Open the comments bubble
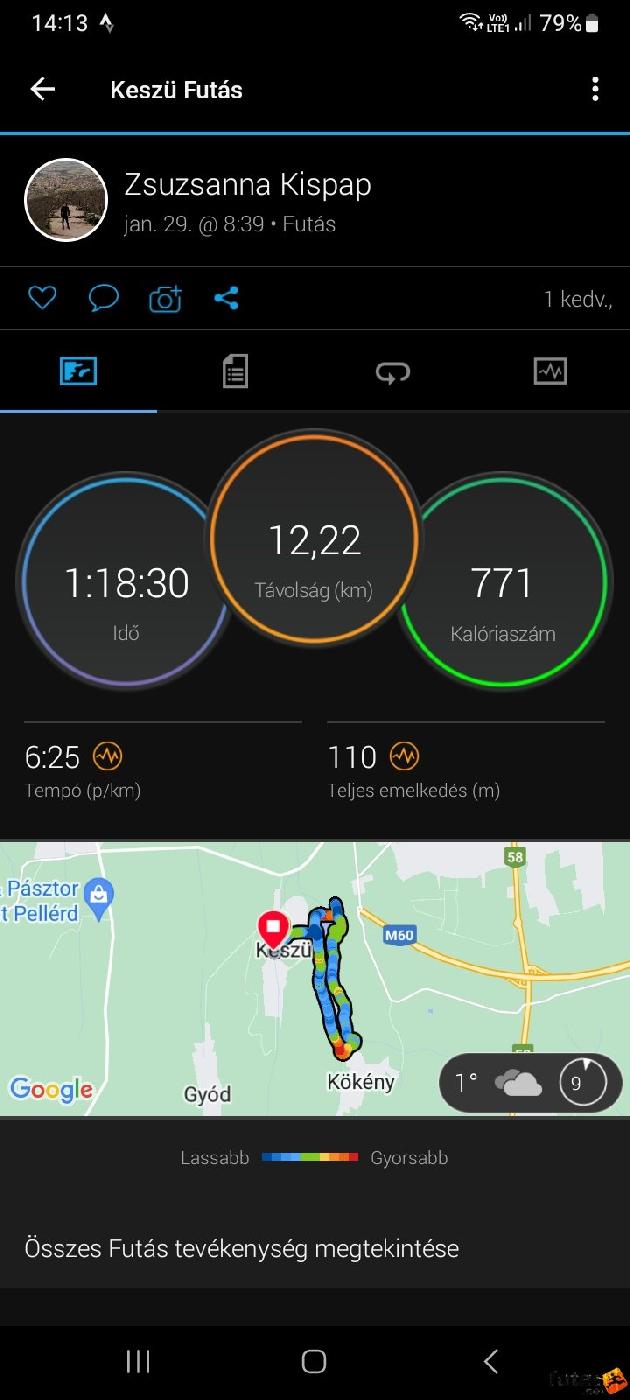 pyautogui.click(x=104, y=298)
